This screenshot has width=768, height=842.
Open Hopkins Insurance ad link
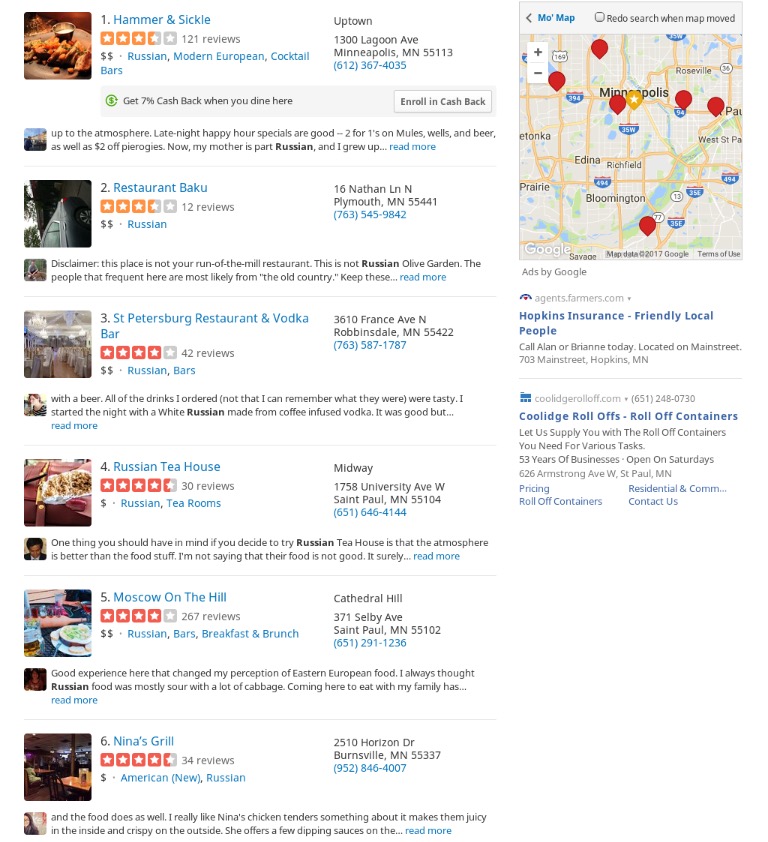(x=615, y=316)
